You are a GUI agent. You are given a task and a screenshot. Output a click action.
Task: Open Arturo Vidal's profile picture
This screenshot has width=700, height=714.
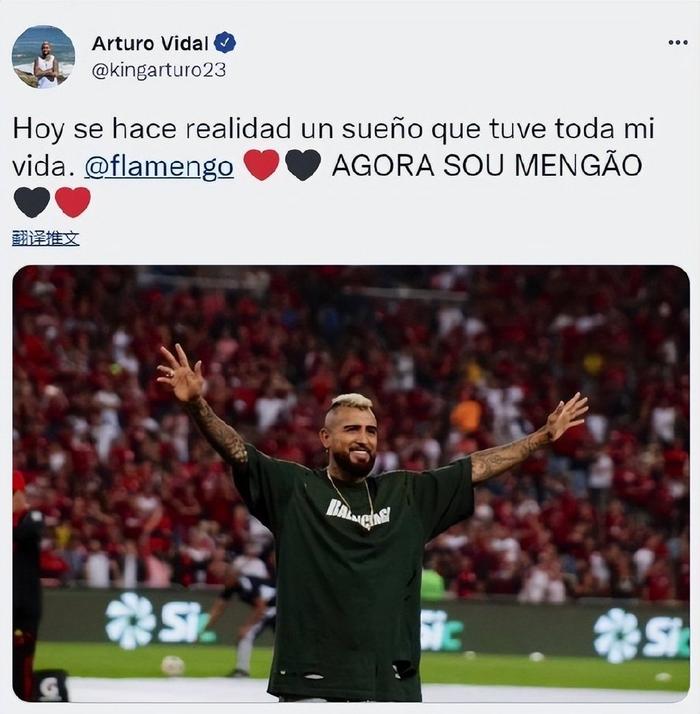(43, 57)
